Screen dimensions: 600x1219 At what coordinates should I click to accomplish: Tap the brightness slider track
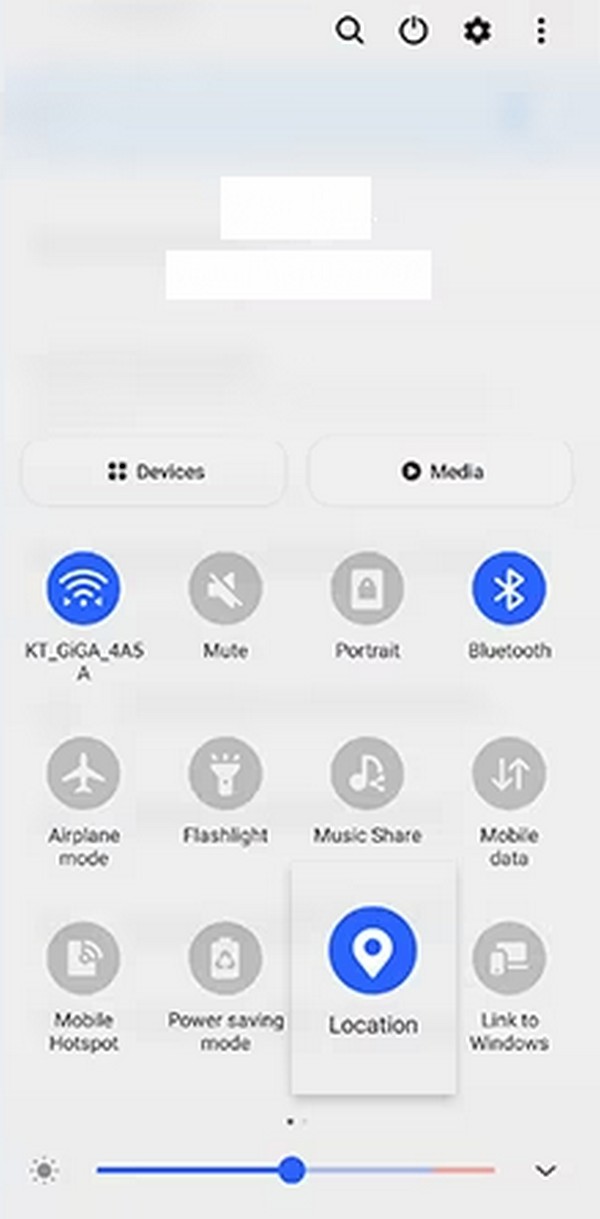[x=400, y=1170]
